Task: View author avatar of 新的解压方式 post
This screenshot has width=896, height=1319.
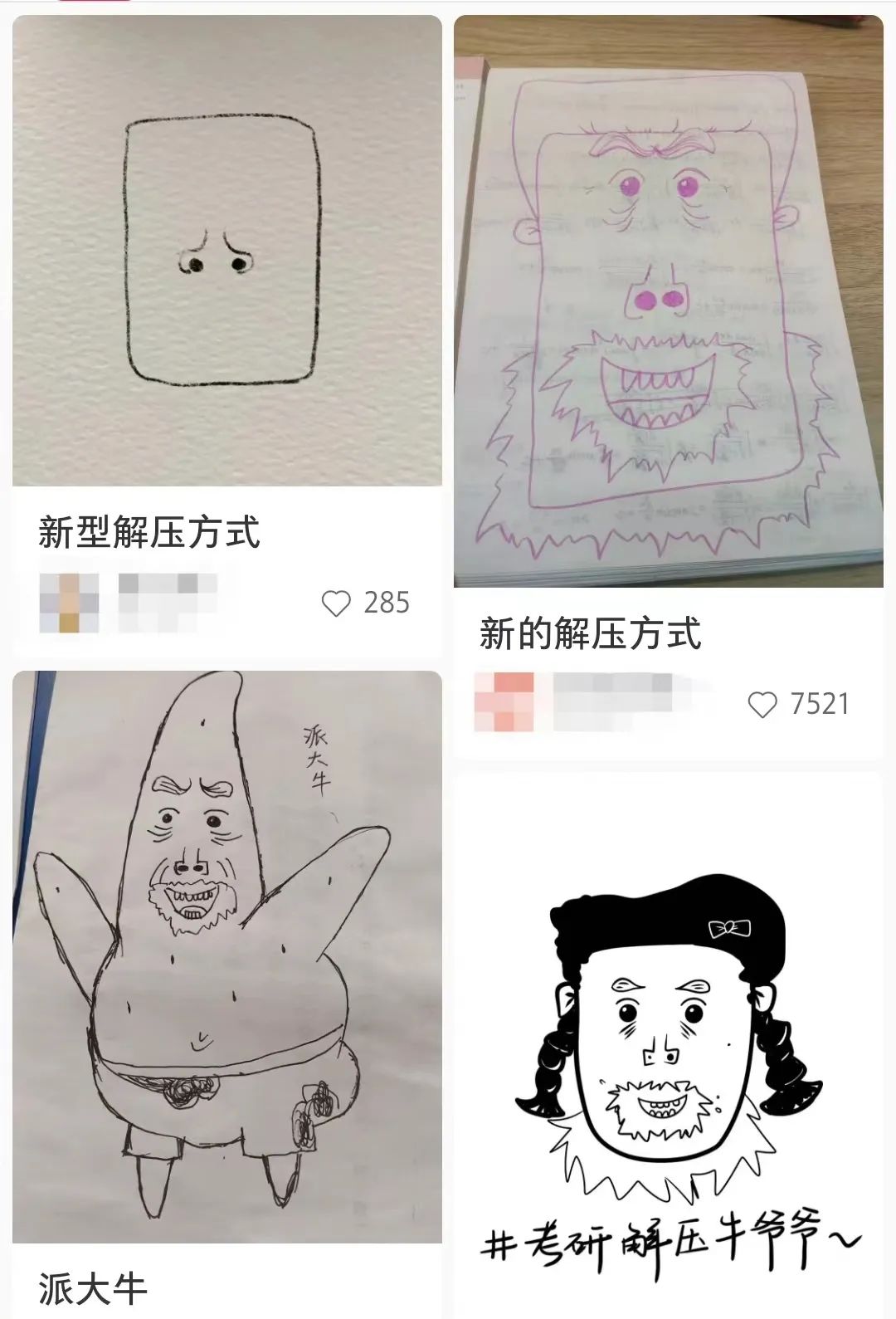Action: pyautogui.click(x=504, y=702)
